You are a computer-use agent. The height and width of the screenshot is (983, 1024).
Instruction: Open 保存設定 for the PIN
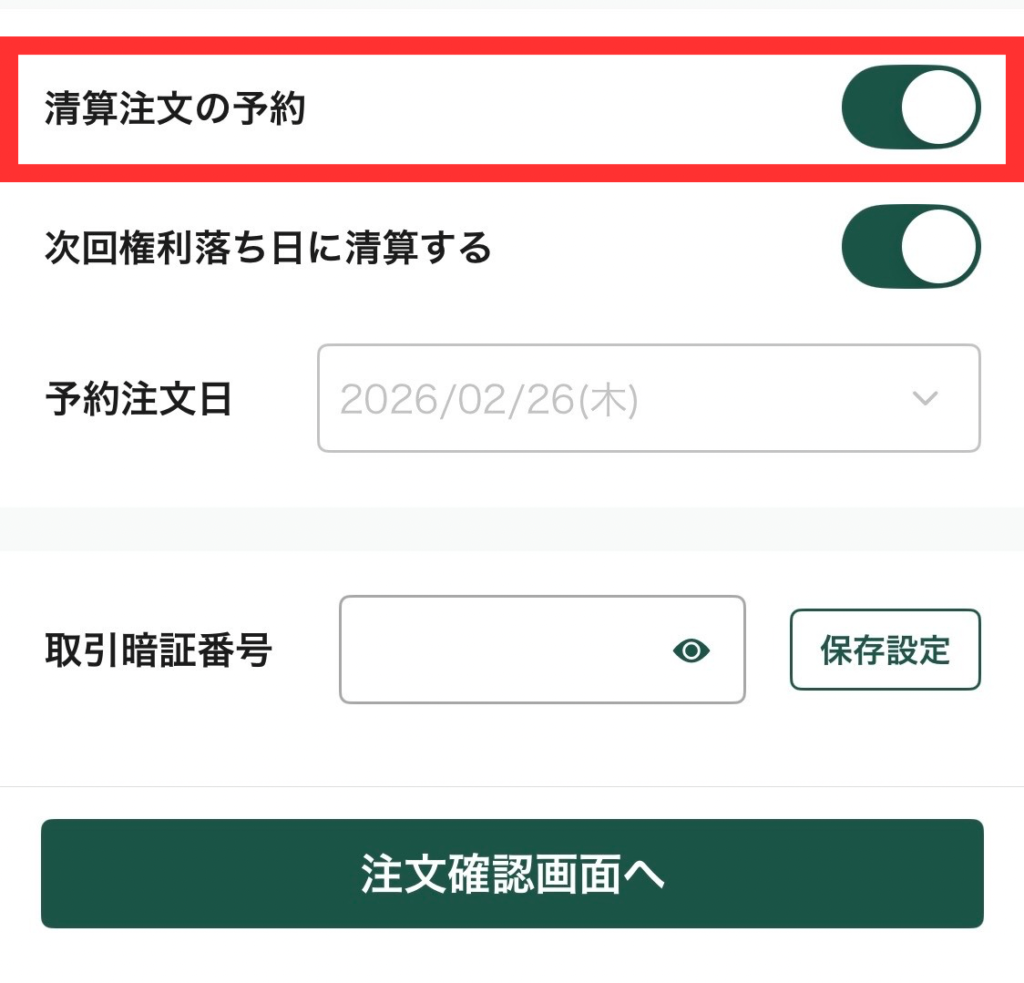[884, 650]
